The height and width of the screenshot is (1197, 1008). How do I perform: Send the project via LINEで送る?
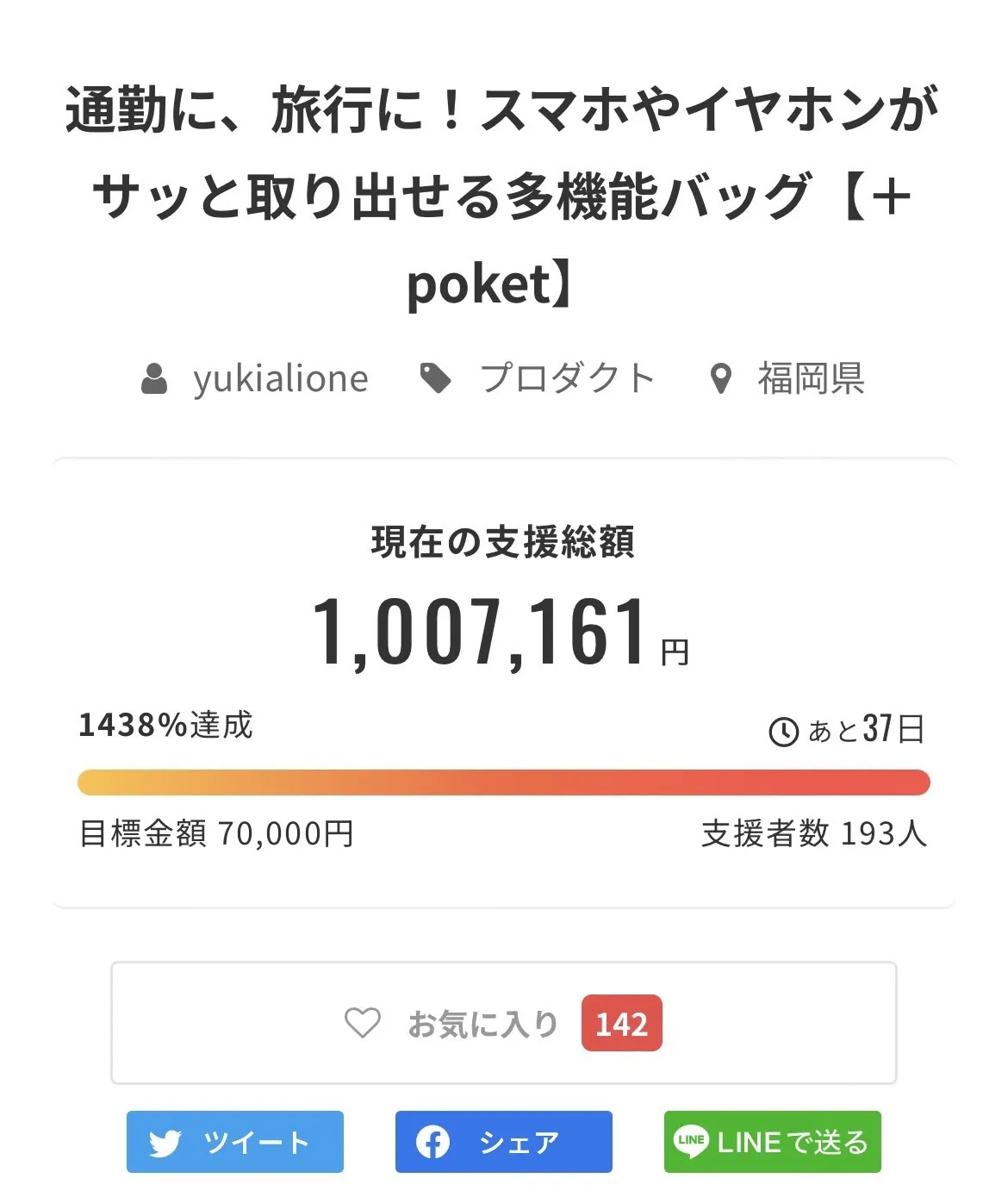coord(772,1142)
